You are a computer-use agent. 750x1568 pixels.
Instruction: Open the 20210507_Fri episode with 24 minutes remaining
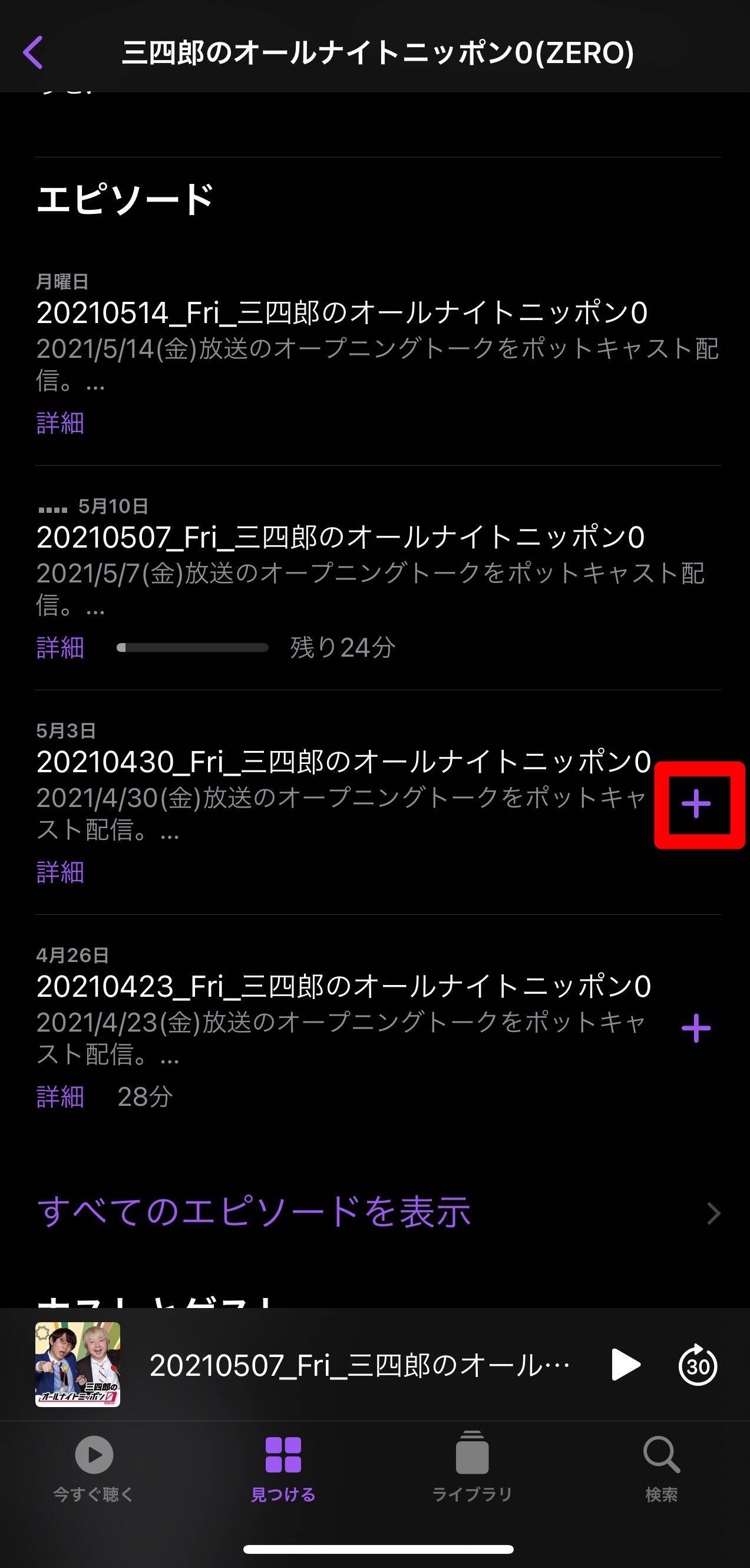(x=341, y=538)
